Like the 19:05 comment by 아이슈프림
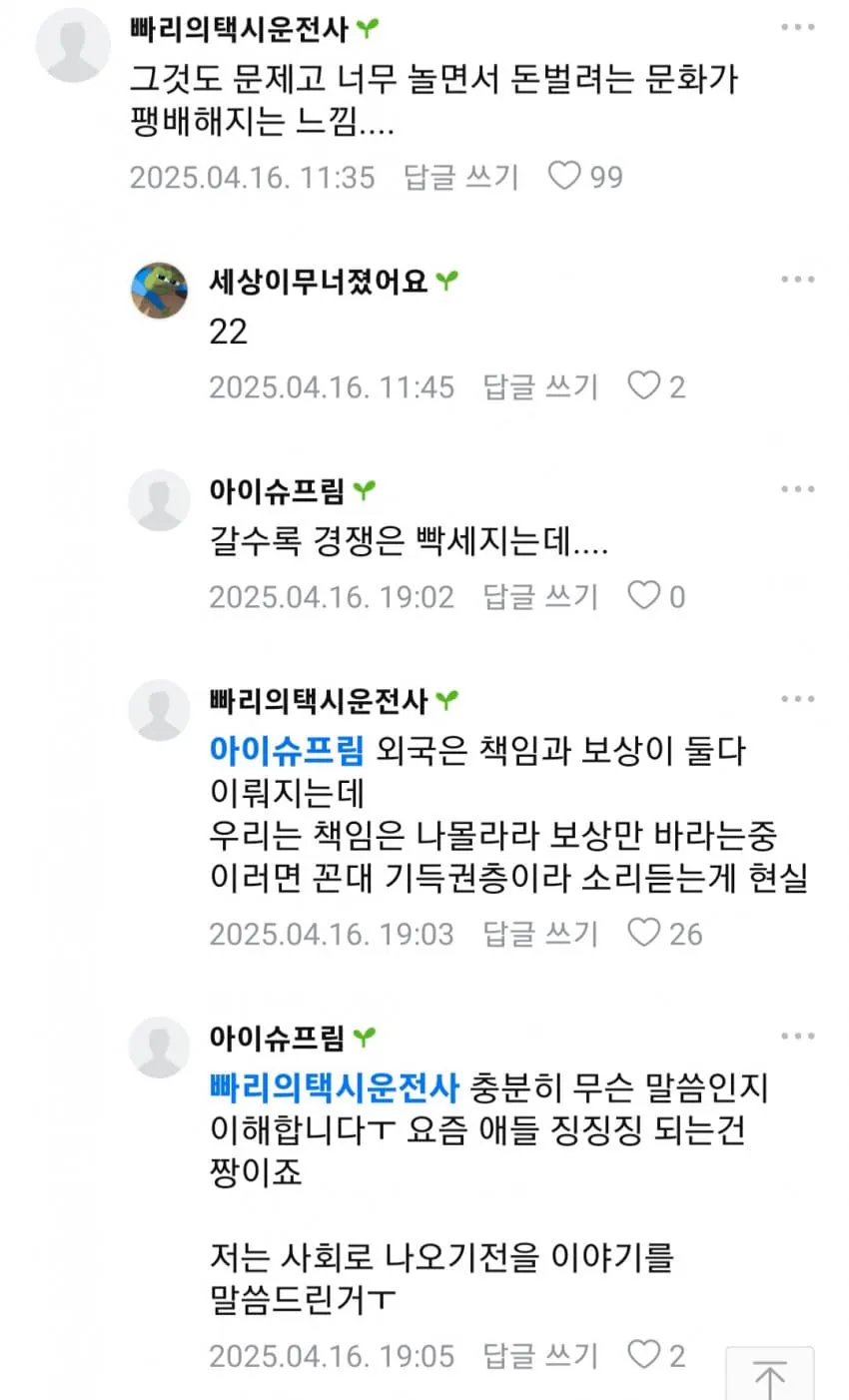Viewport: 849px width, 1400px height. pyautogui.click(x=644, y=1355)
